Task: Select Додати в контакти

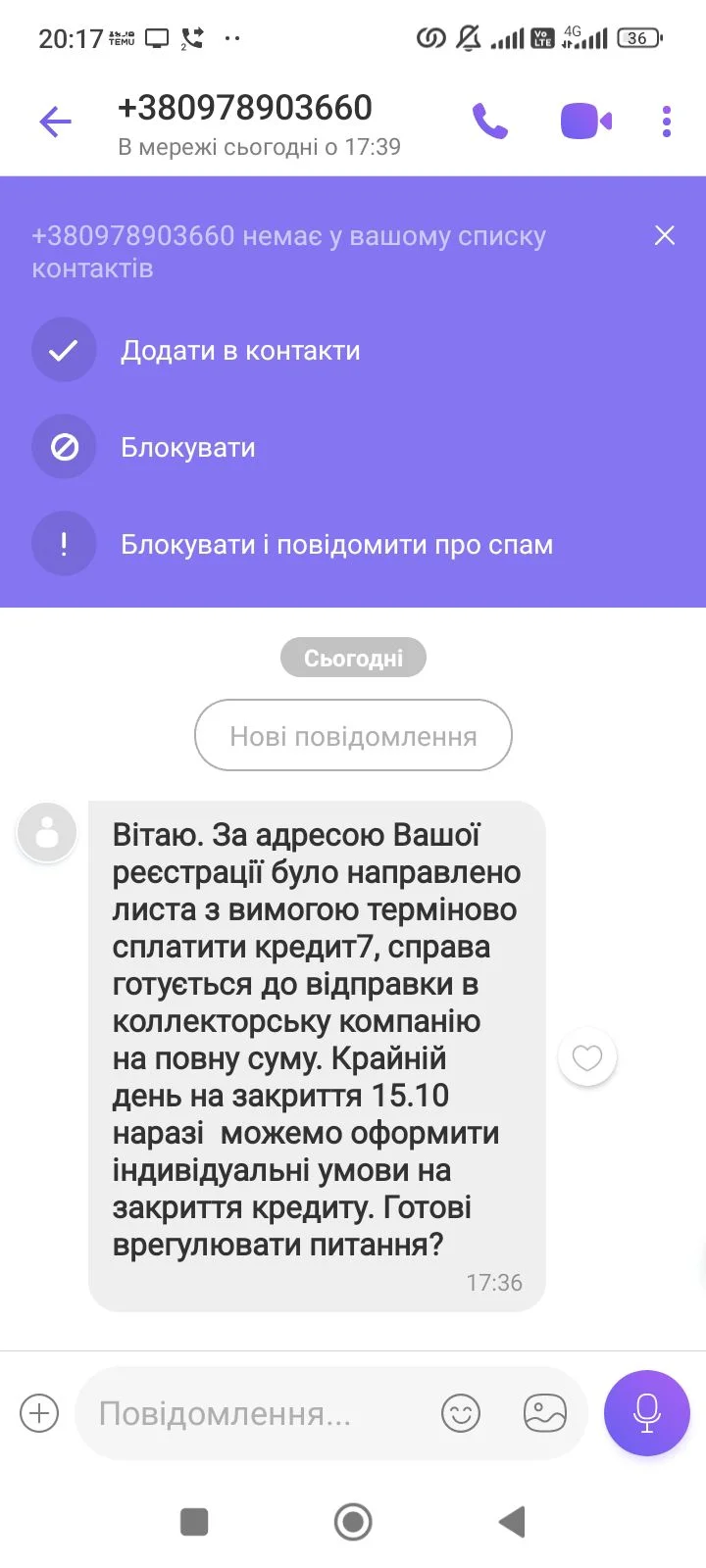Action: click(x=240, y=350)
